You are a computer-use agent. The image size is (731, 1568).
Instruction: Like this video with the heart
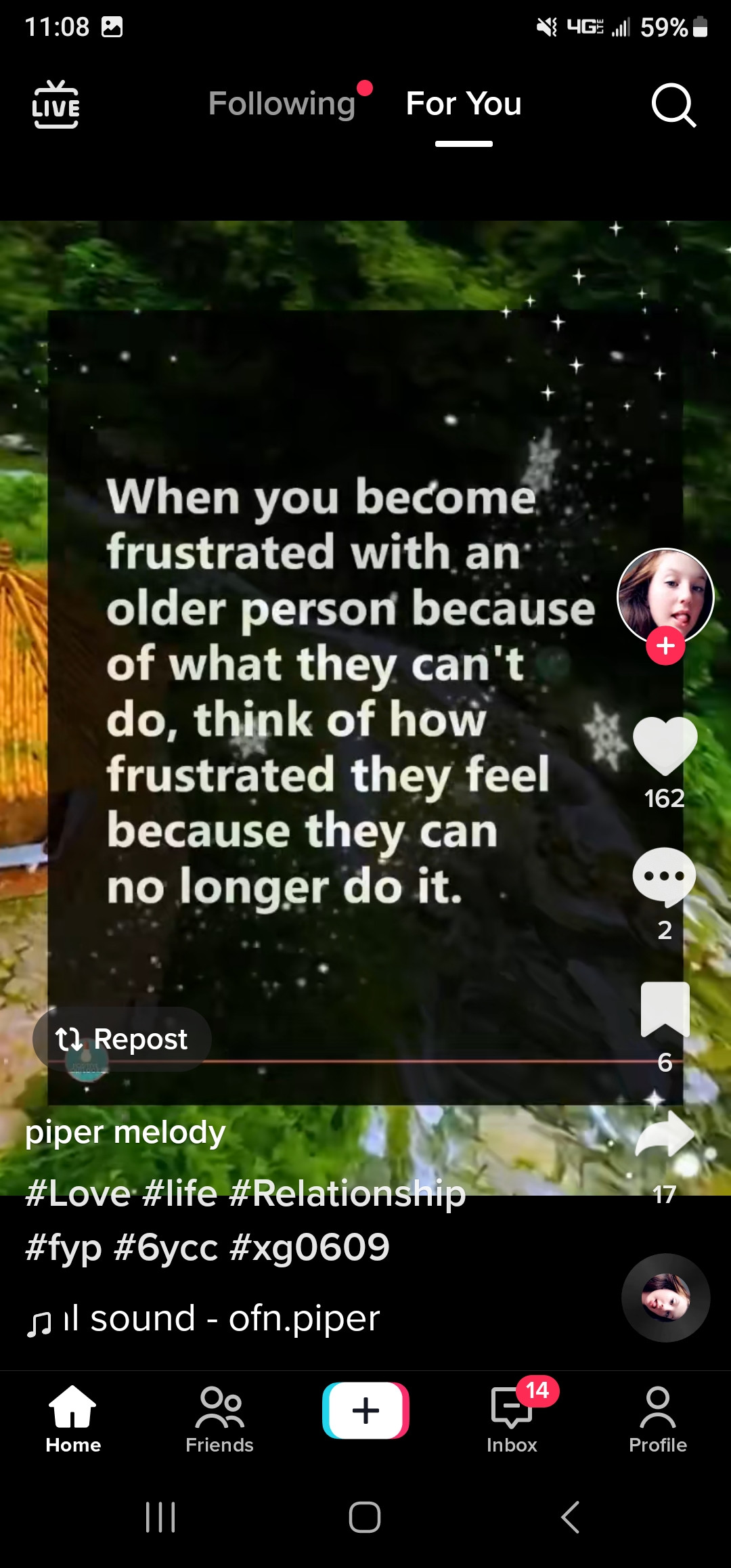tap(665, 745)
